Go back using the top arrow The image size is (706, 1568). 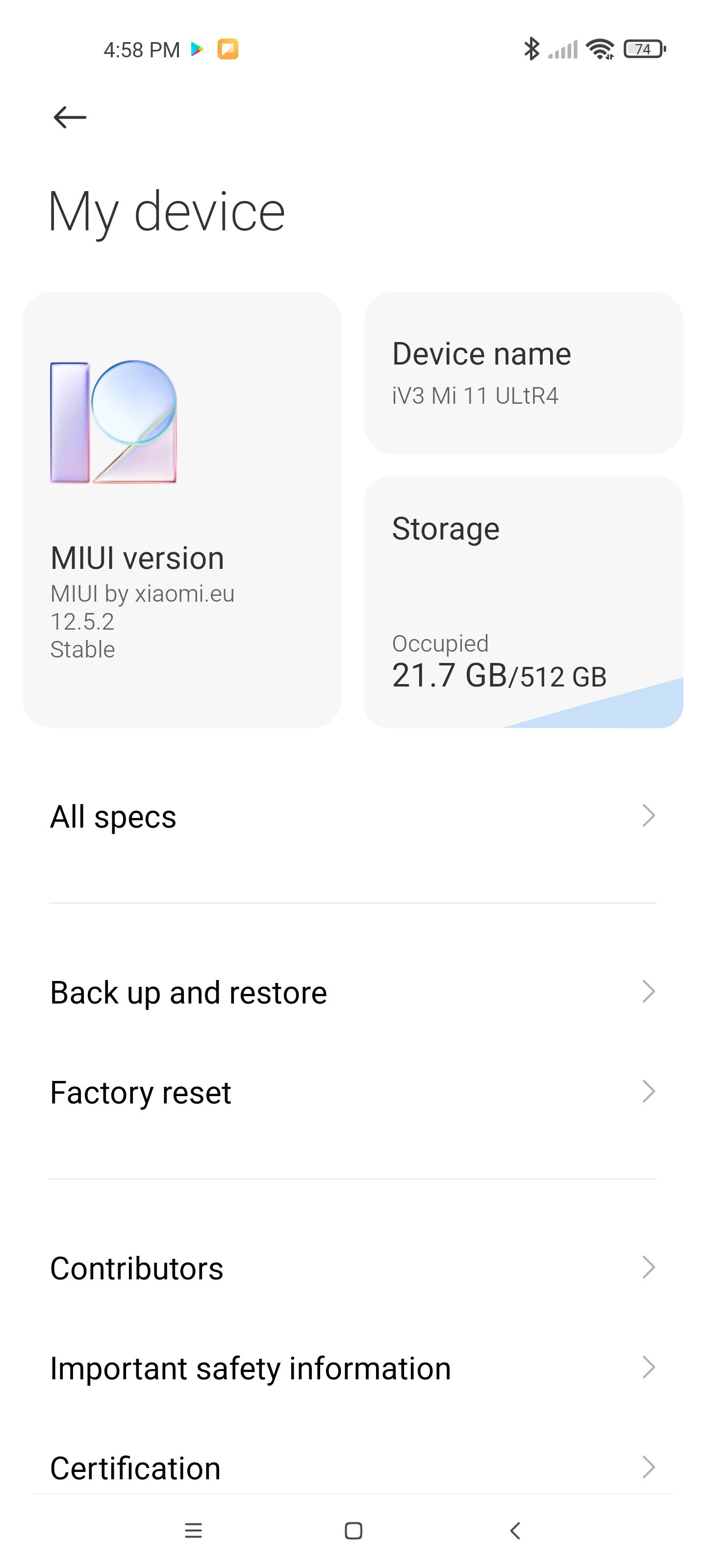pyautogui.click(x=70, y=117)
